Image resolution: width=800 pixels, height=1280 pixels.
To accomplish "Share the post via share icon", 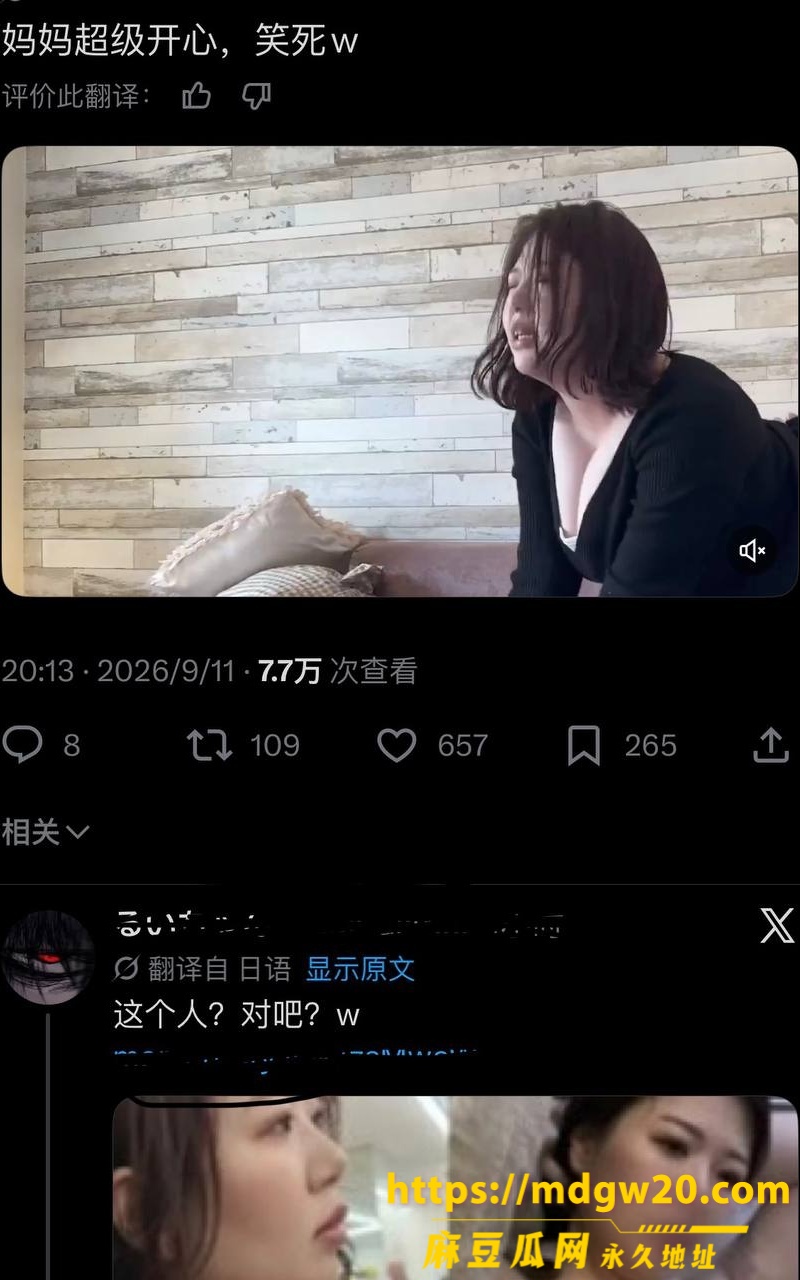I will (771, 745).
